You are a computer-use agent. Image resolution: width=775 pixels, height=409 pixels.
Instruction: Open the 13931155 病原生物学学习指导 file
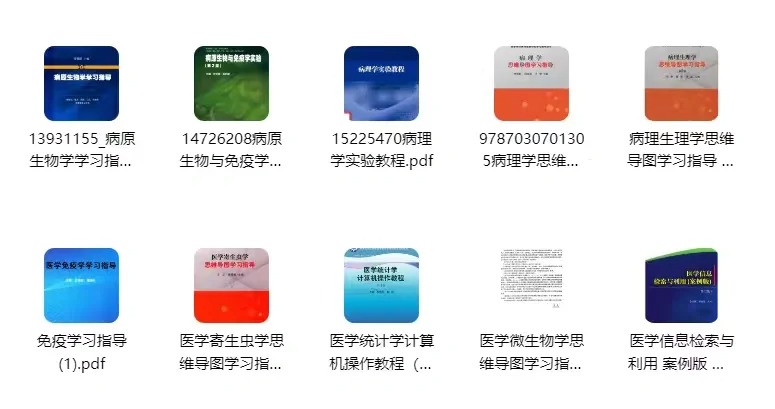(81, 83)
